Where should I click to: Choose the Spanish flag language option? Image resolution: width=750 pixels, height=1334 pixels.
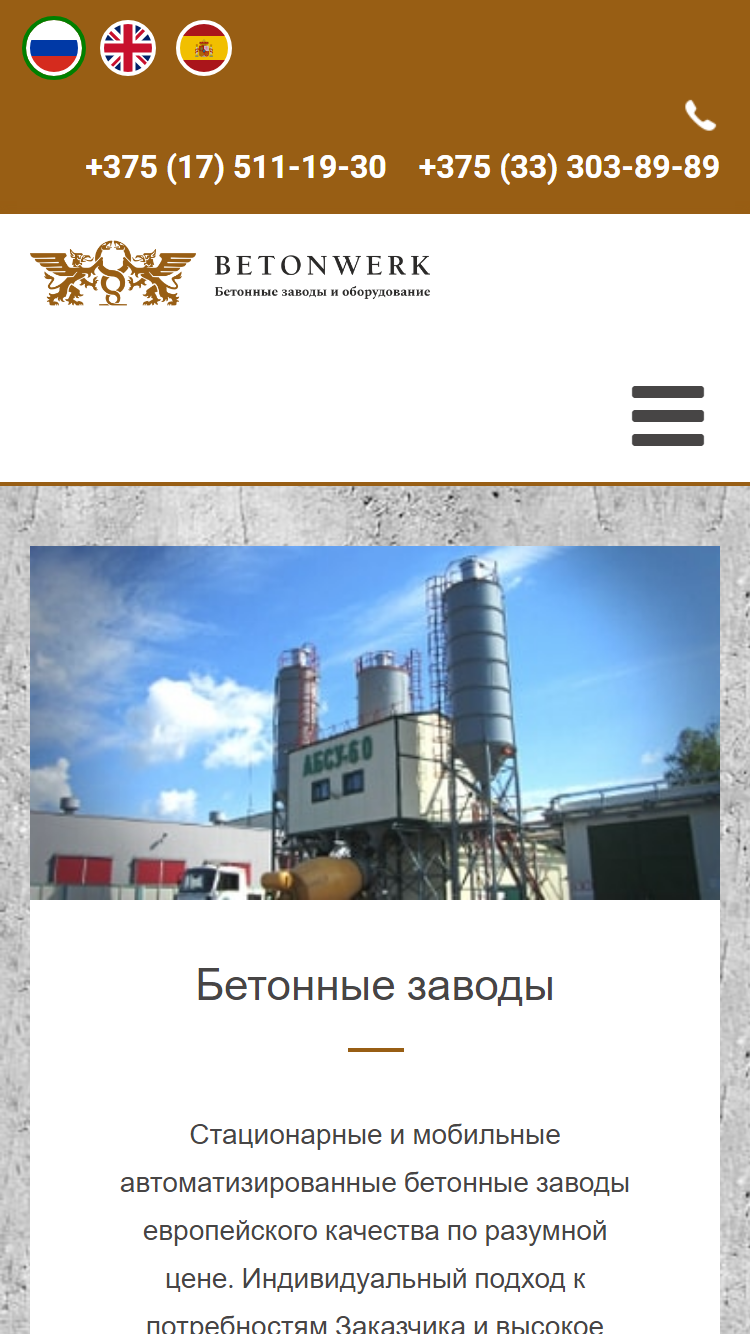point(204,48)
